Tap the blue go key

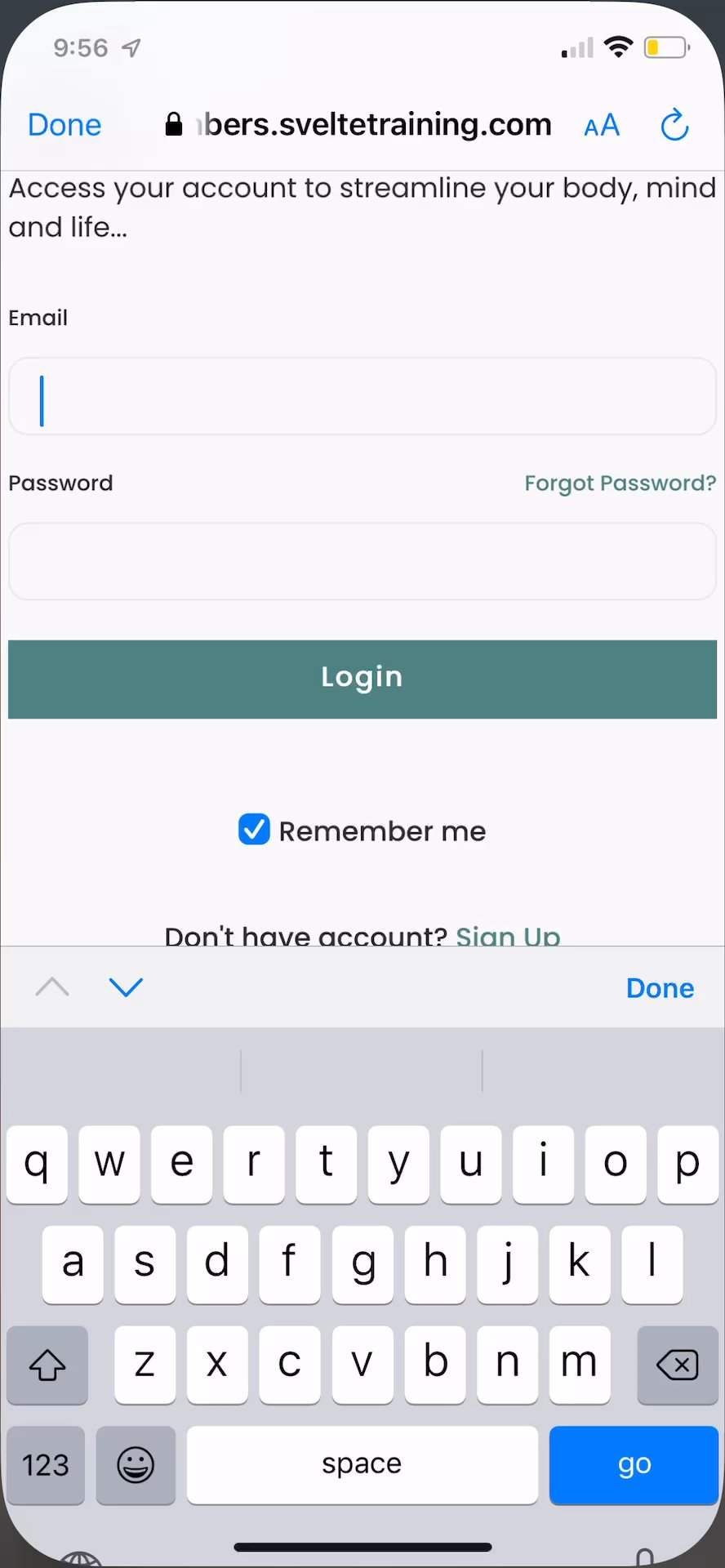click(634, 1465)
